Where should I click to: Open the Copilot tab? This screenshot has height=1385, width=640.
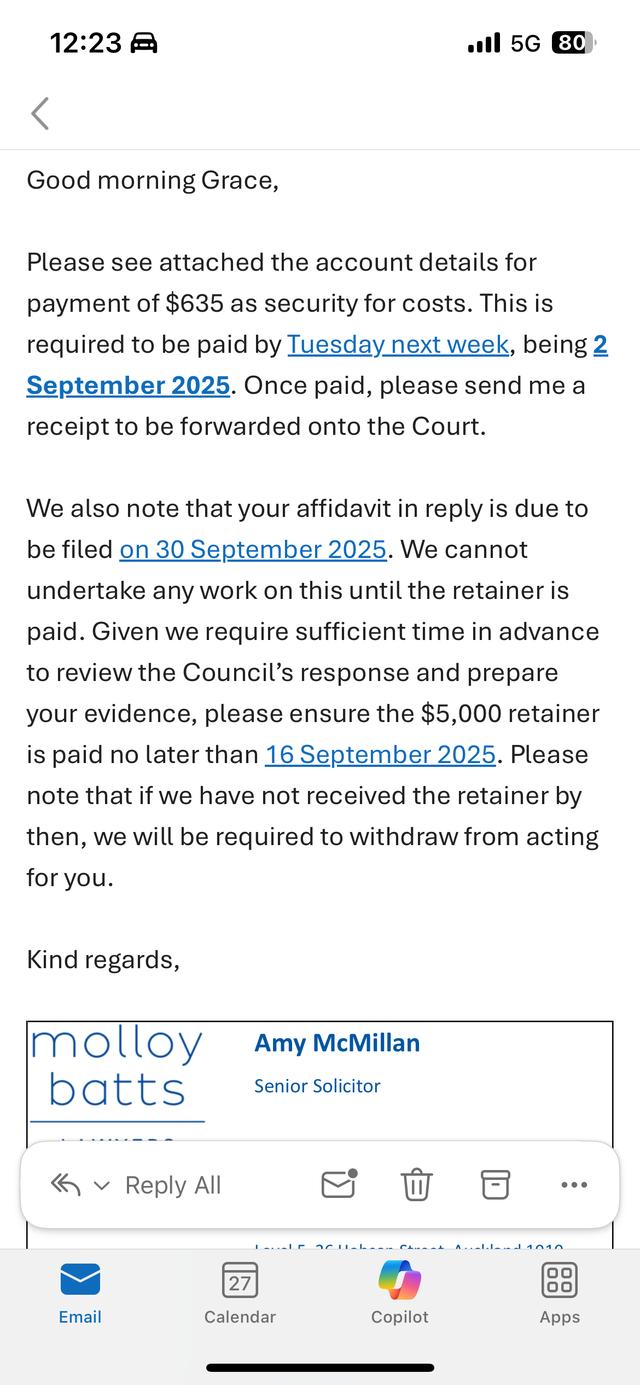(400, 1293)
